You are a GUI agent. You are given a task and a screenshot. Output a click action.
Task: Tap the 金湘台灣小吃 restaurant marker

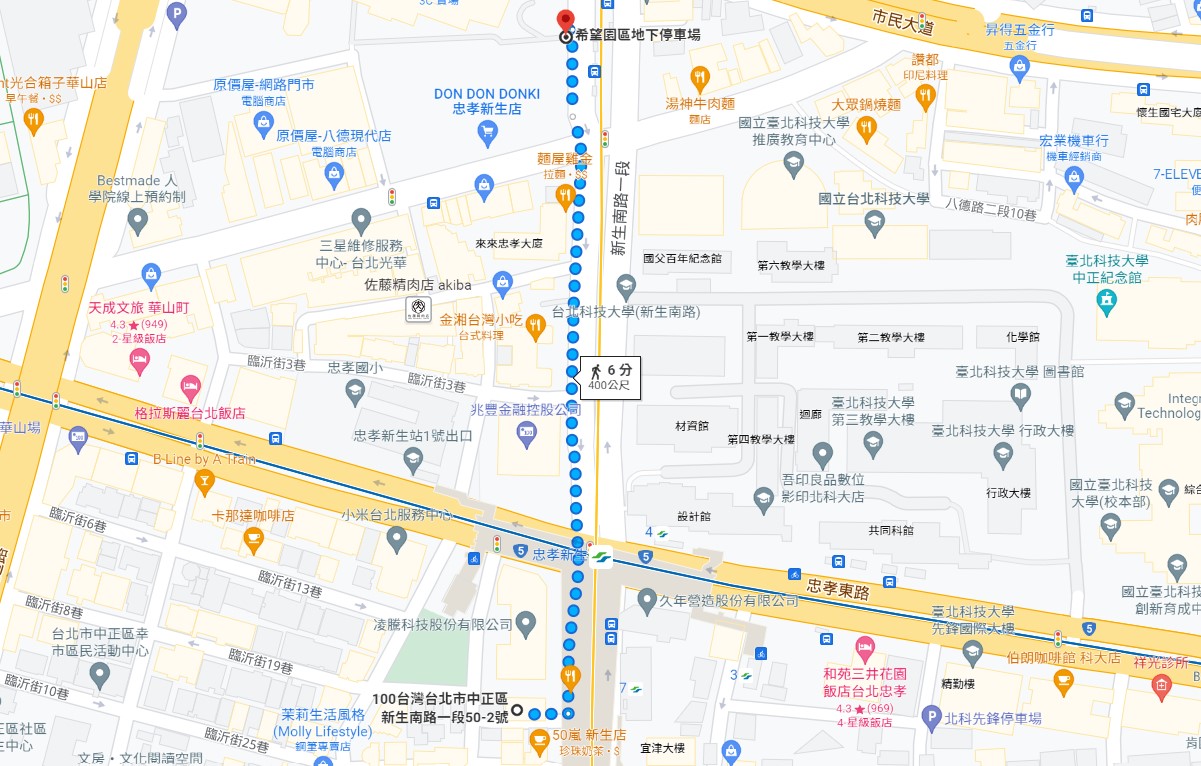tap(535, 322)
